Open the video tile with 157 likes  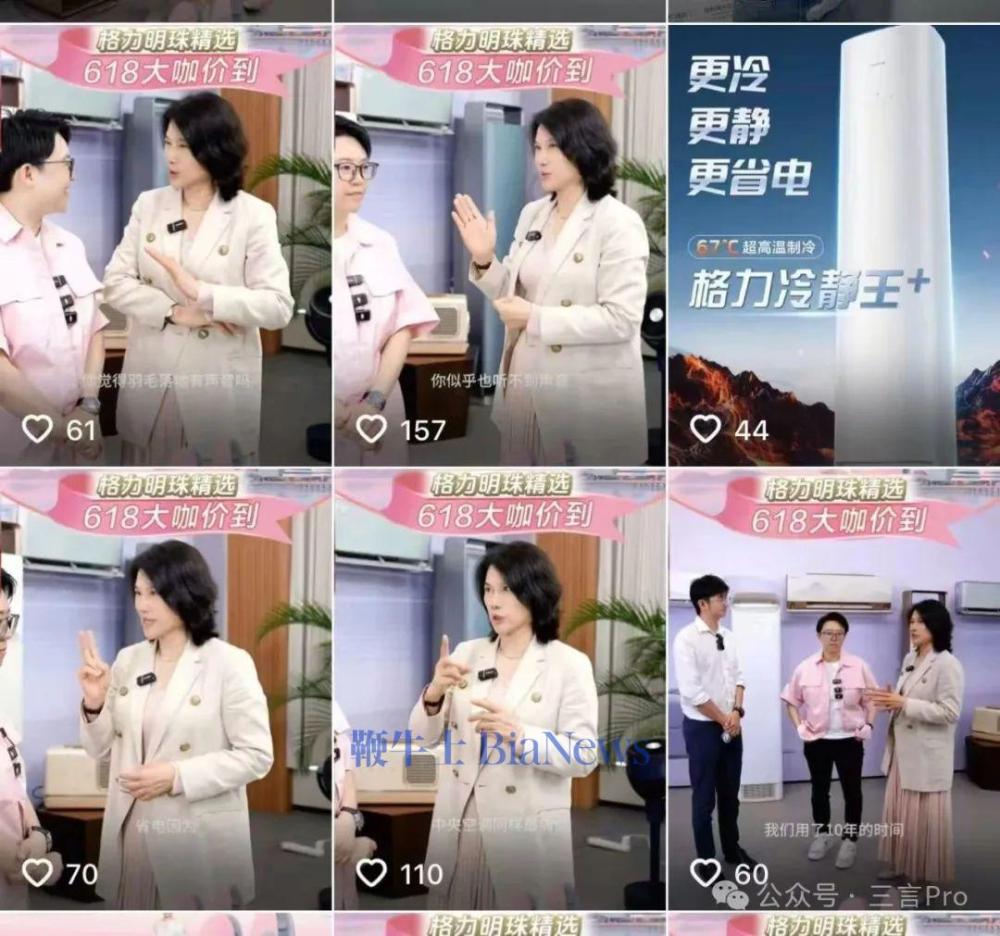(x=500, y=250)
